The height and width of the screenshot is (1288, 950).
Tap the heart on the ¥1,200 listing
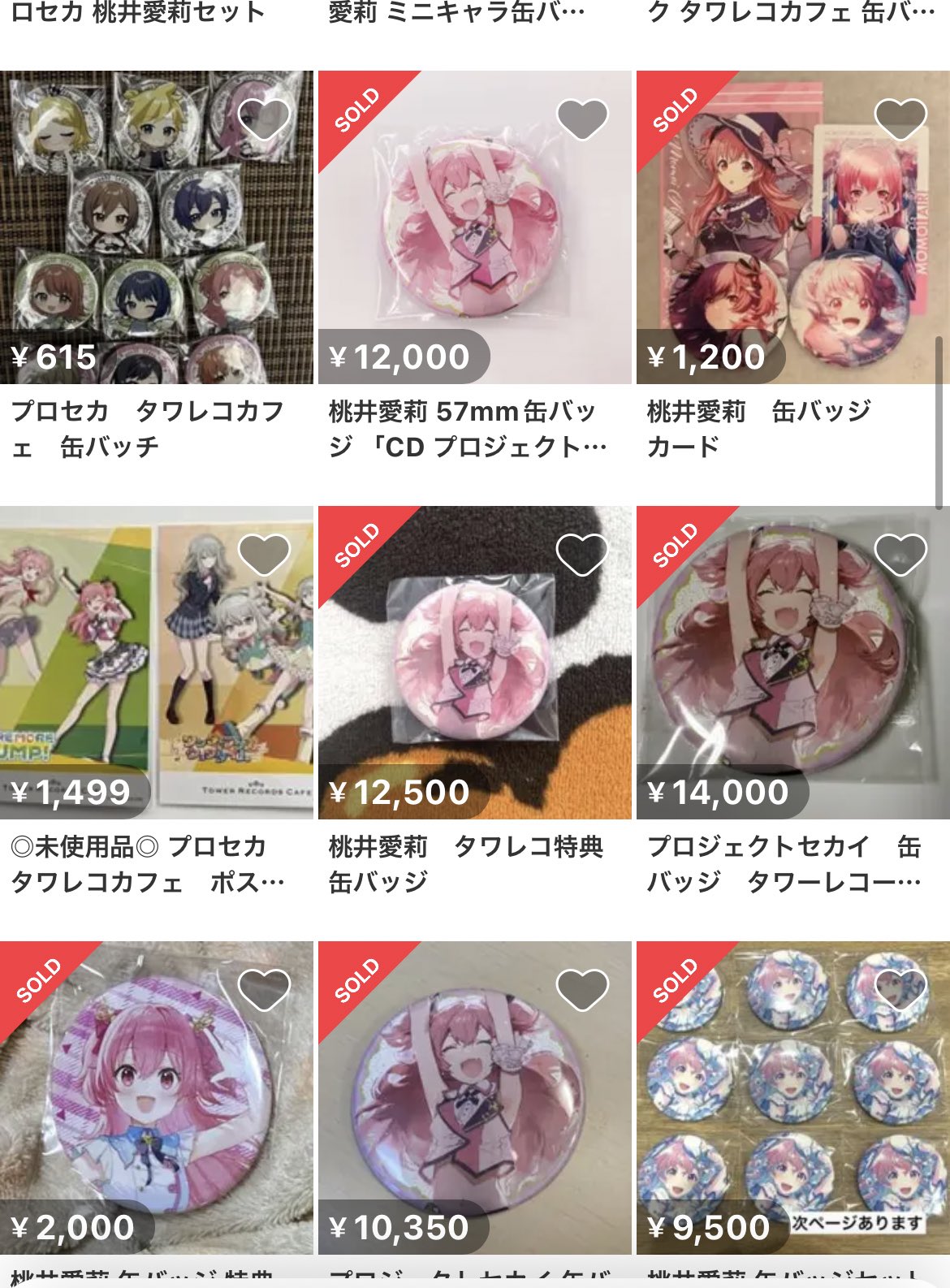[x=900, y=119]
